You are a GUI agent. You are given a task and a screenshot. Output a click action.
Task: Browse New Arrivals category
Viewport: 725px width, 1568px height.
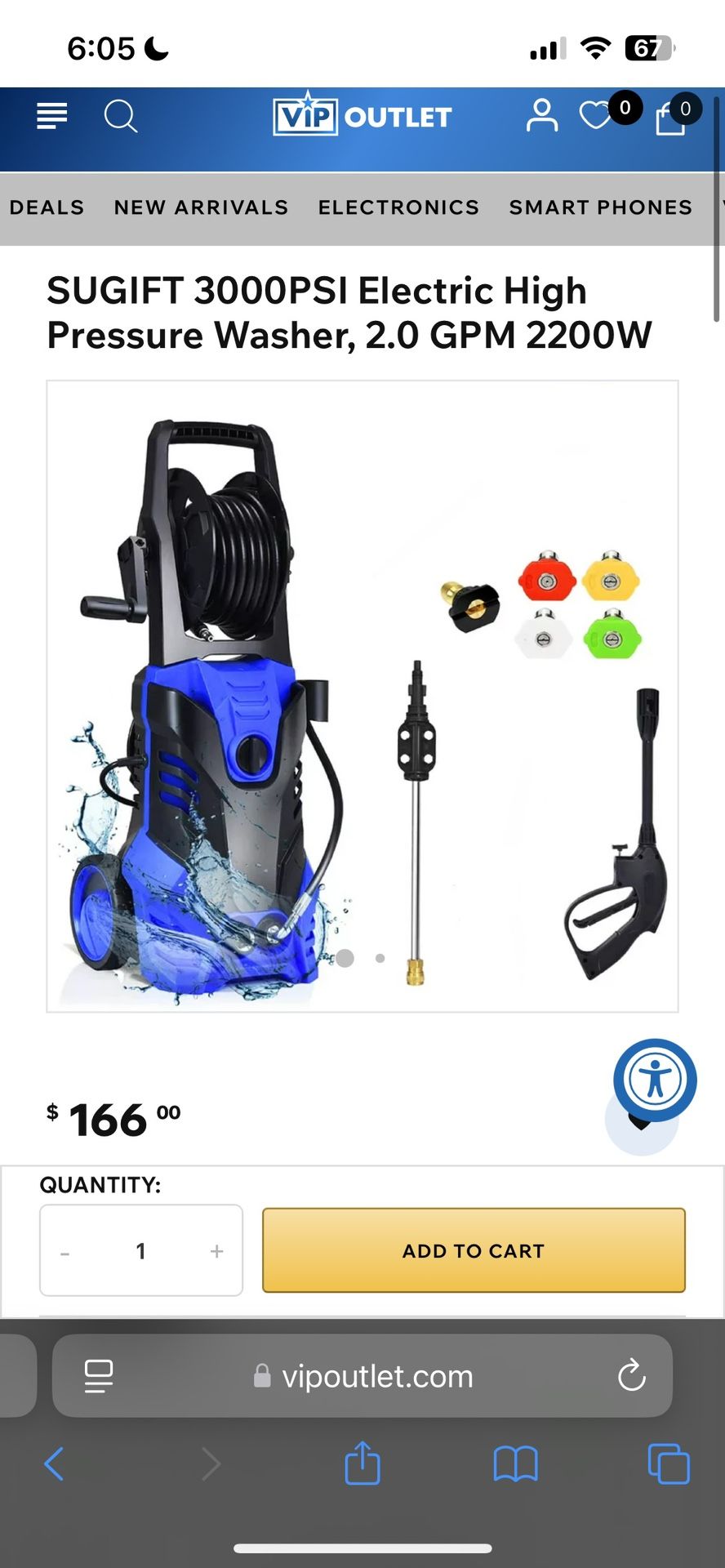tap(201, 207)
